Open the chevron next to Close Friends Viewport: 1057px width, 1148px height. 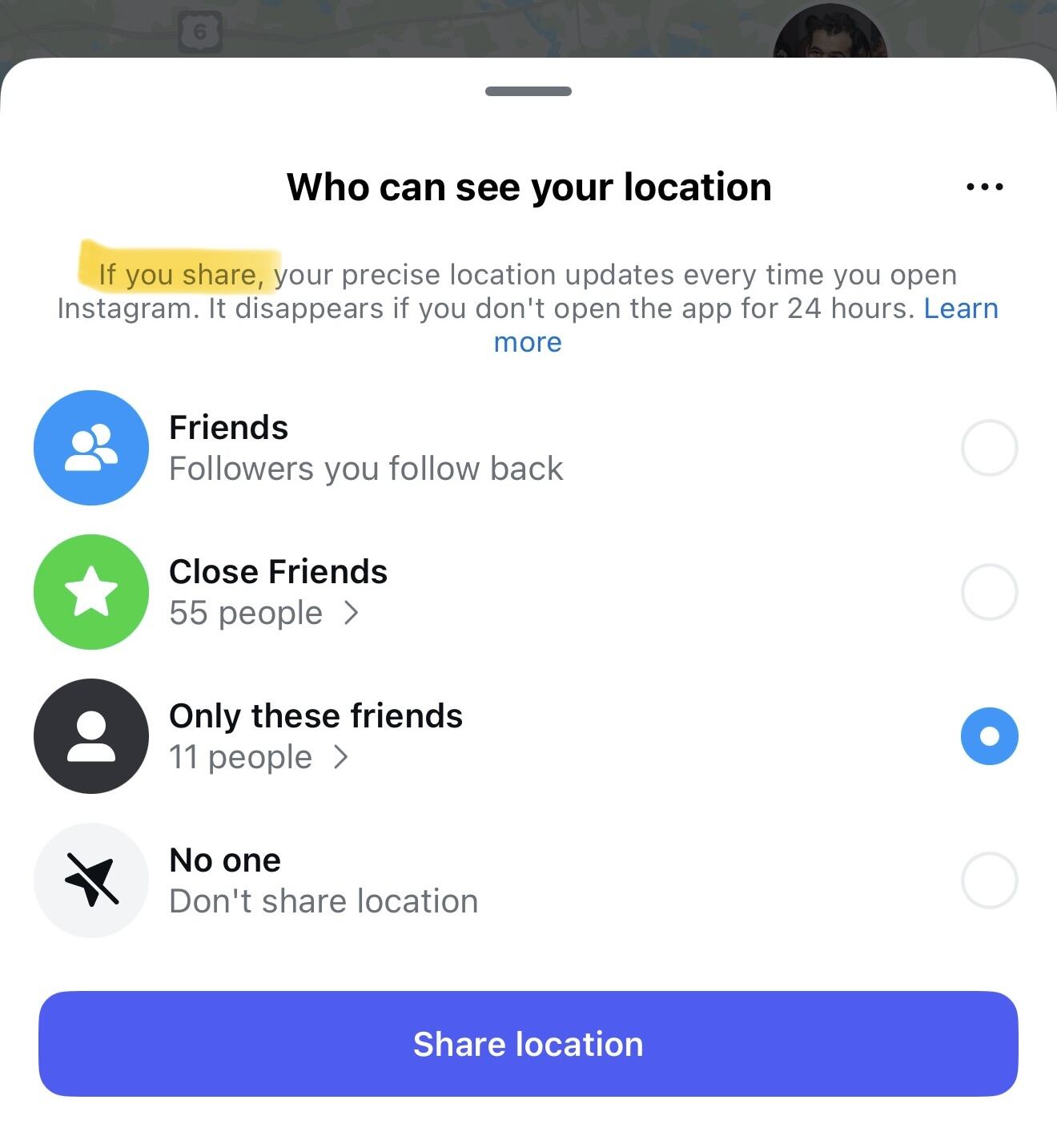click(353, 614)
